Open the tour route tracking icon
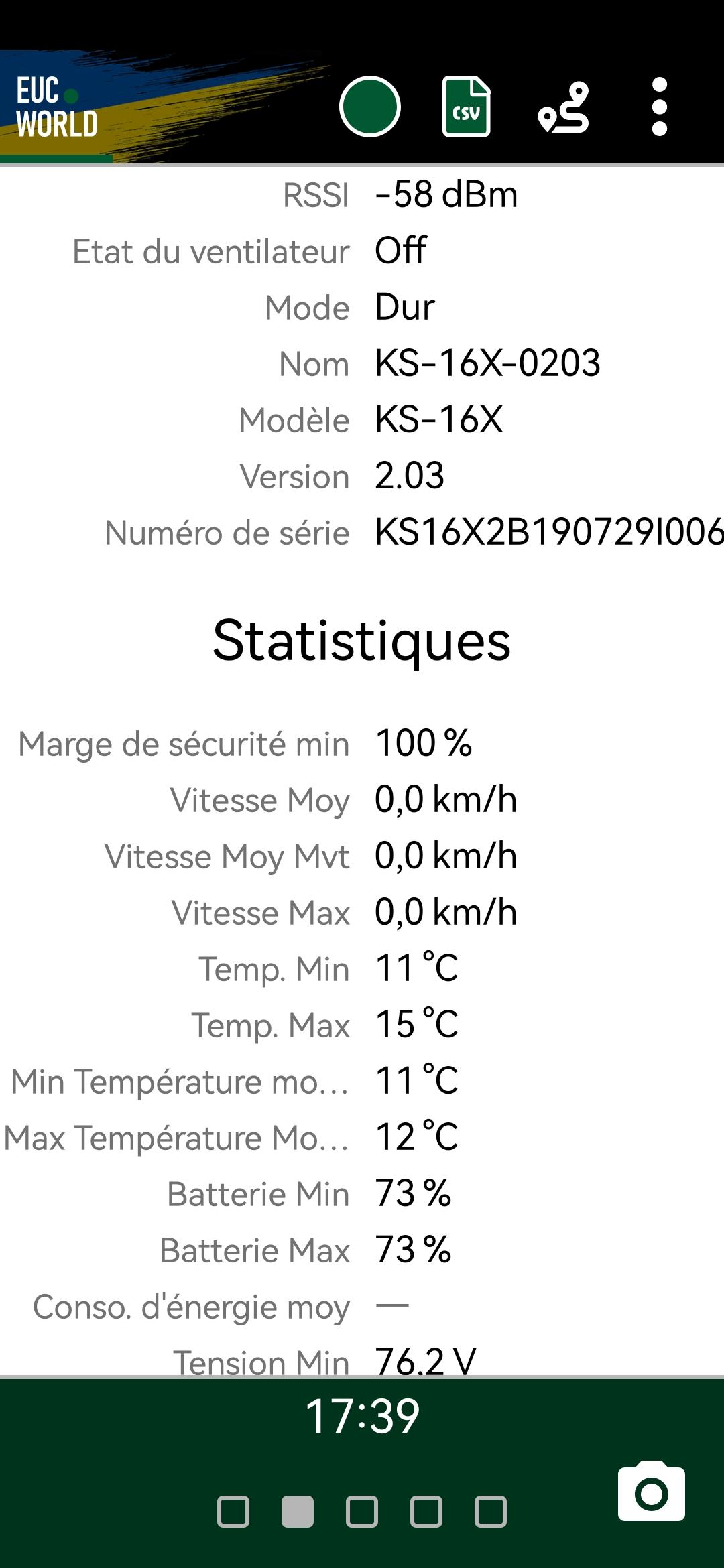The width and height of the screenshot is (724, 1568). (x=563, y=107)
